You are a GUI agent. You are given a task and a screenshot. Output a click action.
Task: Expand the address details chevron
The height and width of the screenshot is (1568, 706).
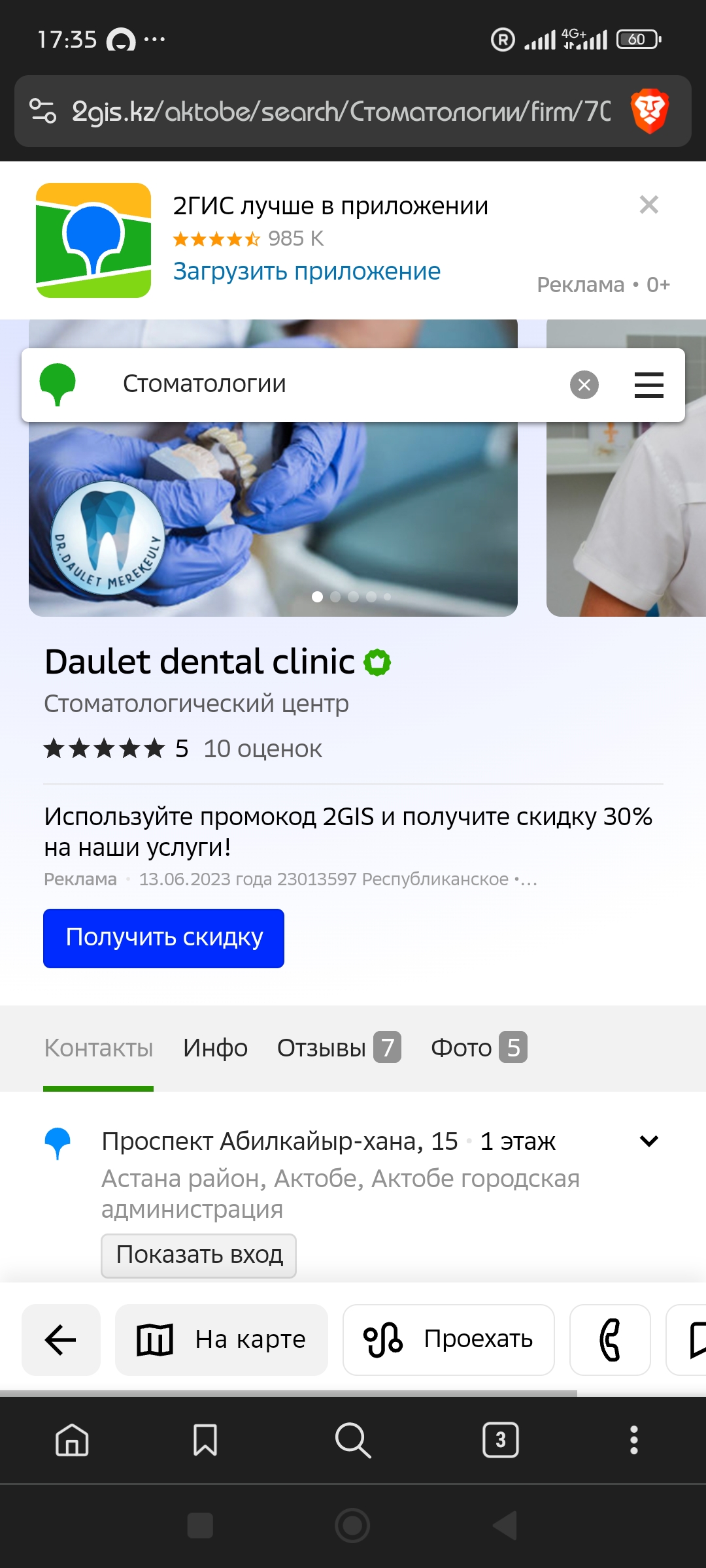click(x=648, y=1141)
